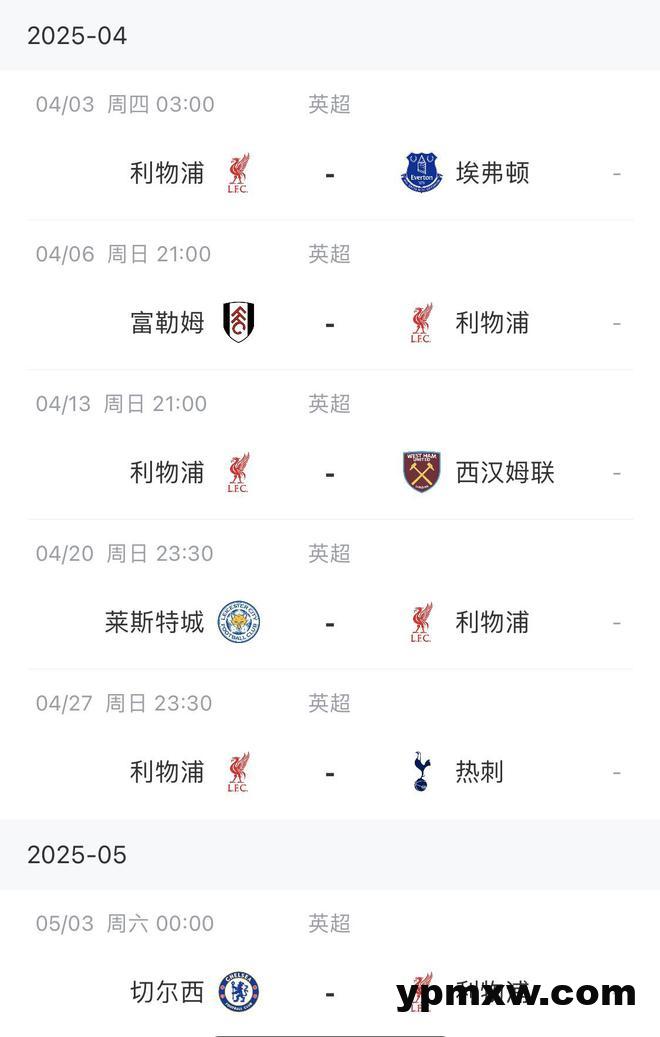Screen dimensions: 660x1037
Task: Open the 04/03 Liverpool vs Everton match
Action: [330, 173]
